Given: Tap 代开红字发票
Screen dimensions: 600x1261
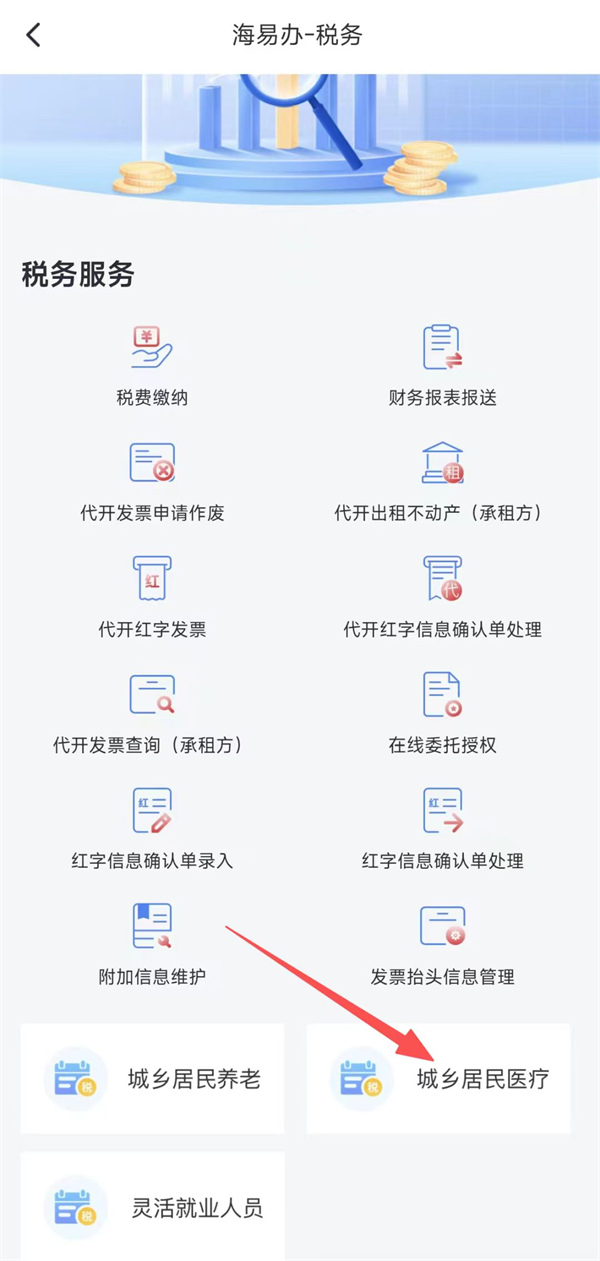Looking at the screenshot, I should [x=152, y=596].
